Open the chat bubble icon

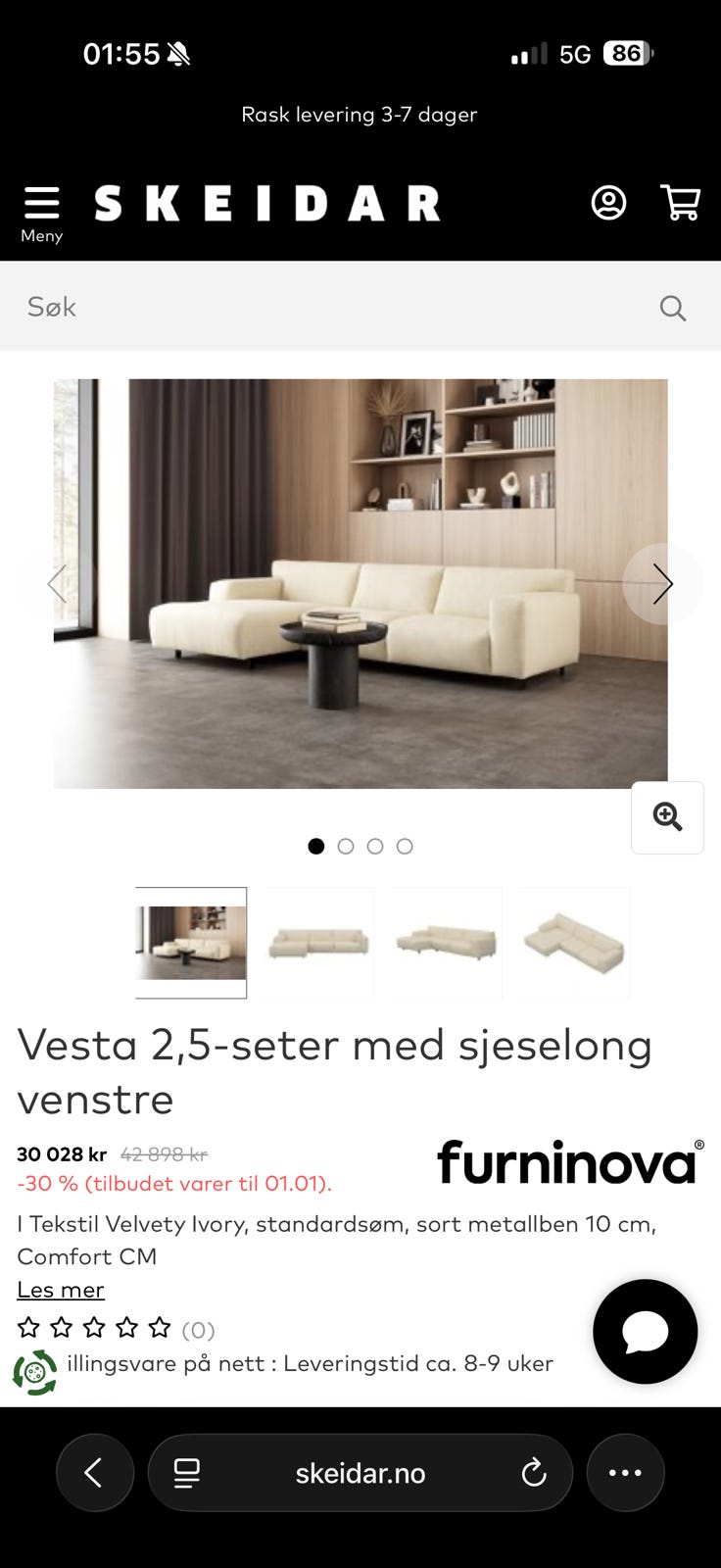tap(645, 1331)
